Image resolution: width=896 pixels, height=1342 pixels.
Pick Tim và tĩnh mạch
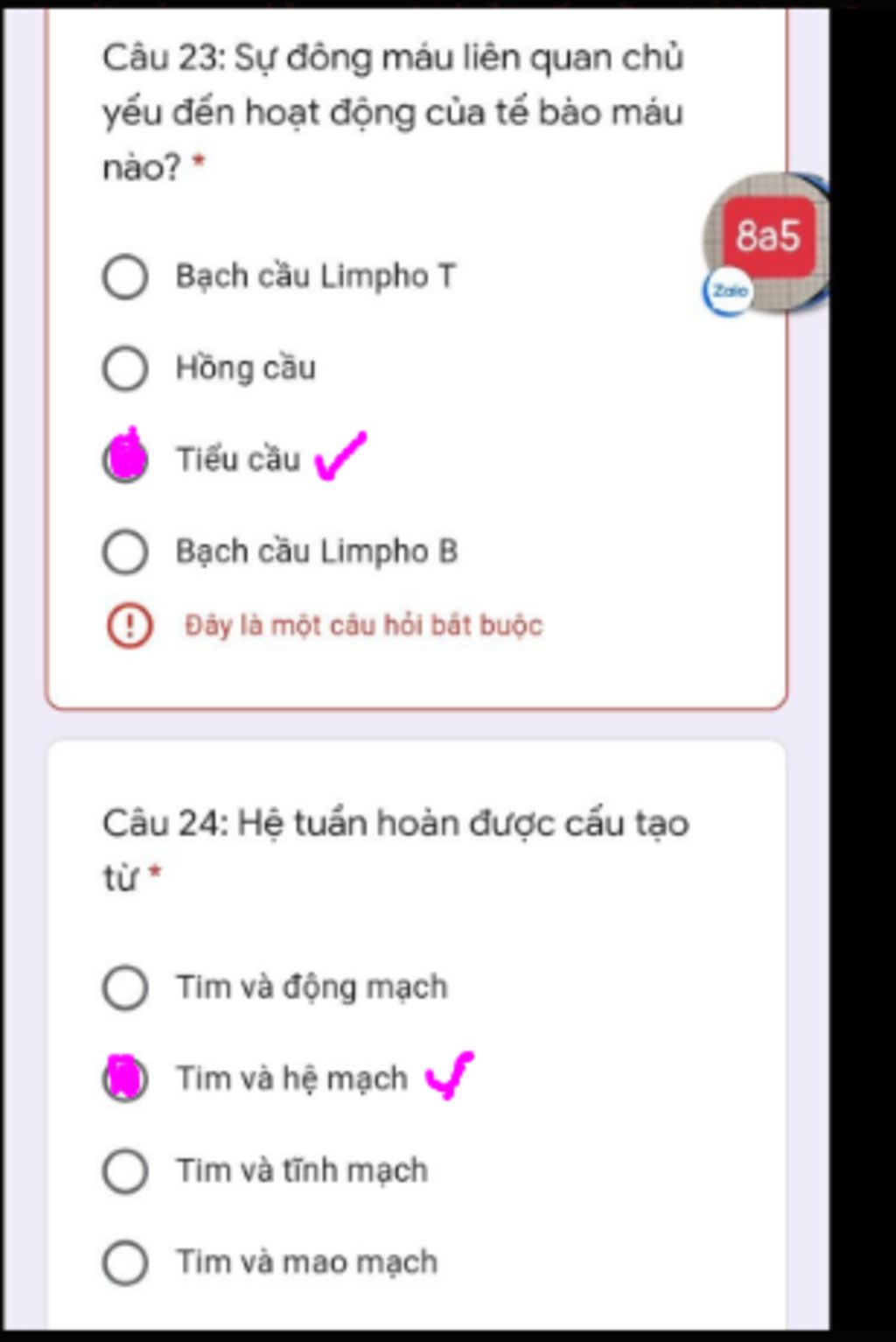pyautogui.click(x=125, y=1170)
